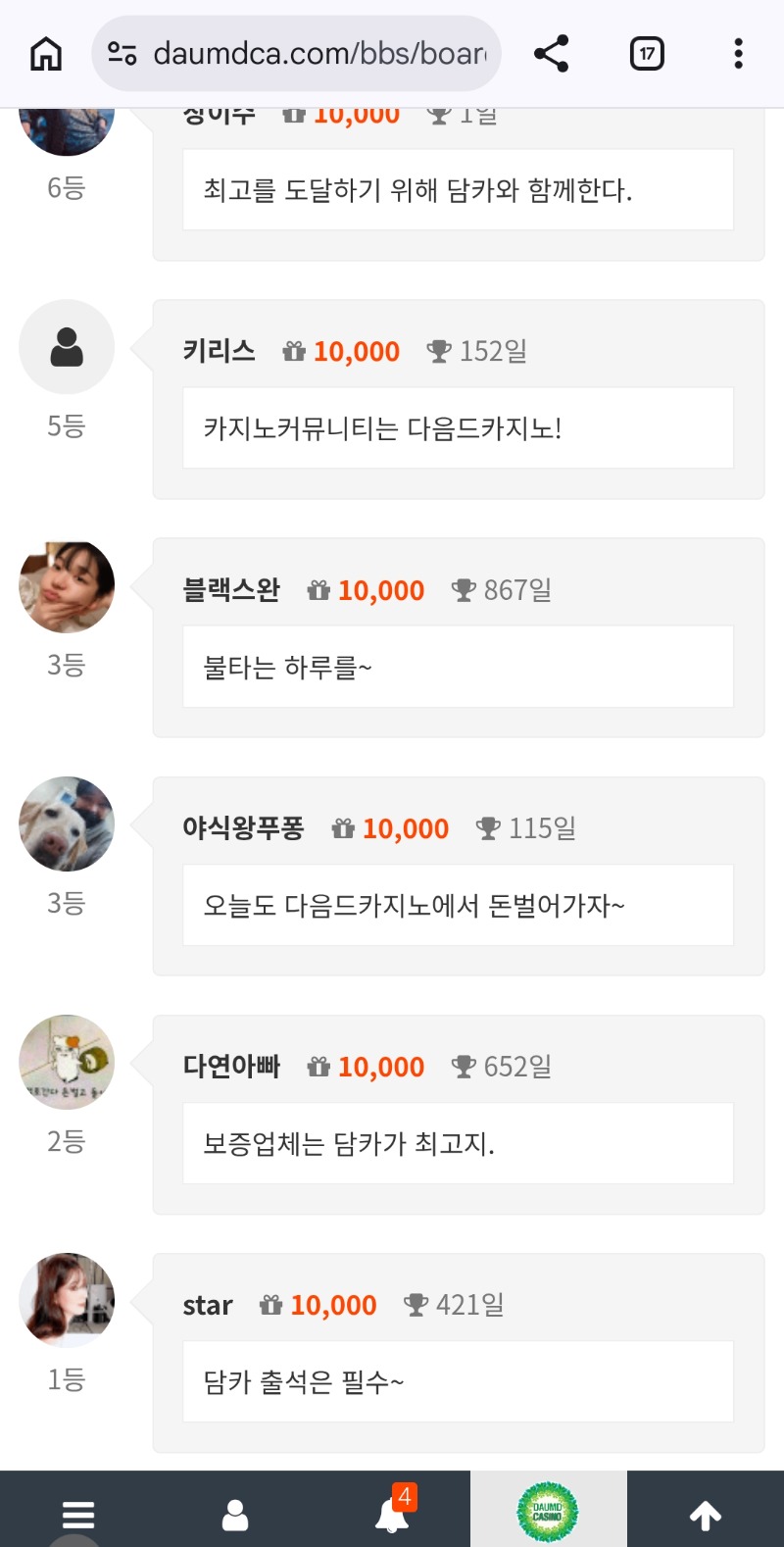Jump to top with the up arrow

(x=706, y=1515)
